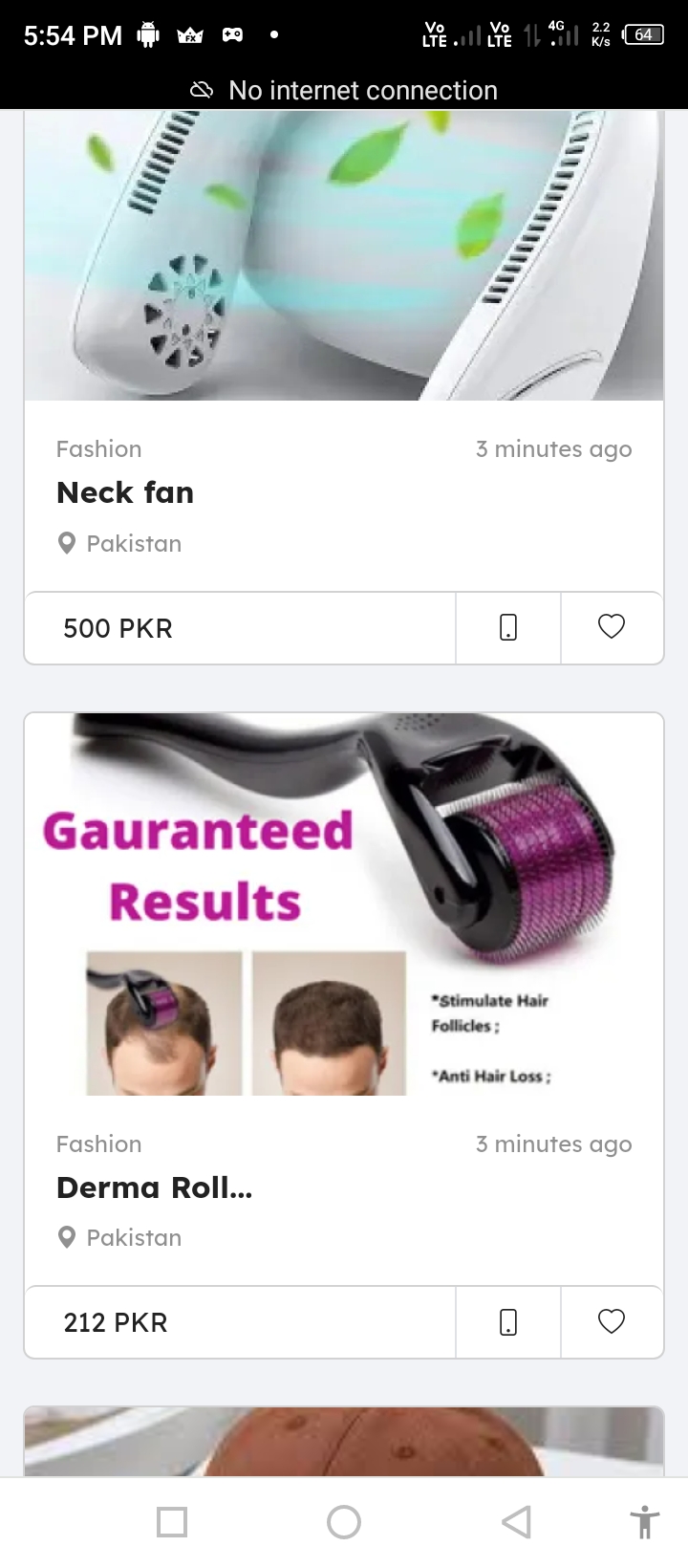688x1568 pixels.
Task: Go back with the system back button
Action: (516, 1521)
